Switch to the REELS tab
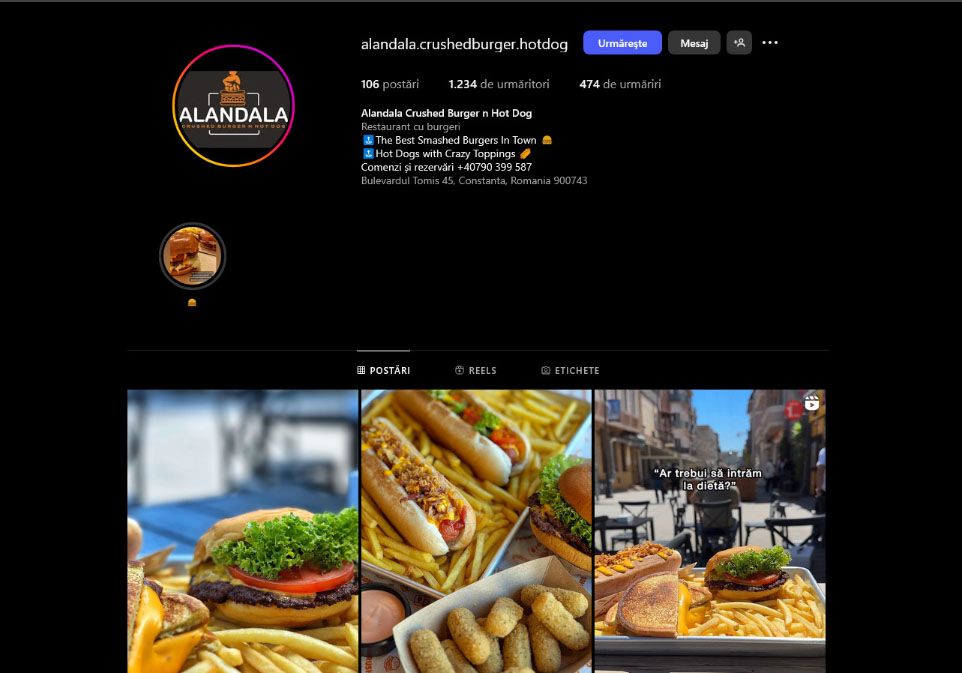The image size is (962, 673). [475, 370]
